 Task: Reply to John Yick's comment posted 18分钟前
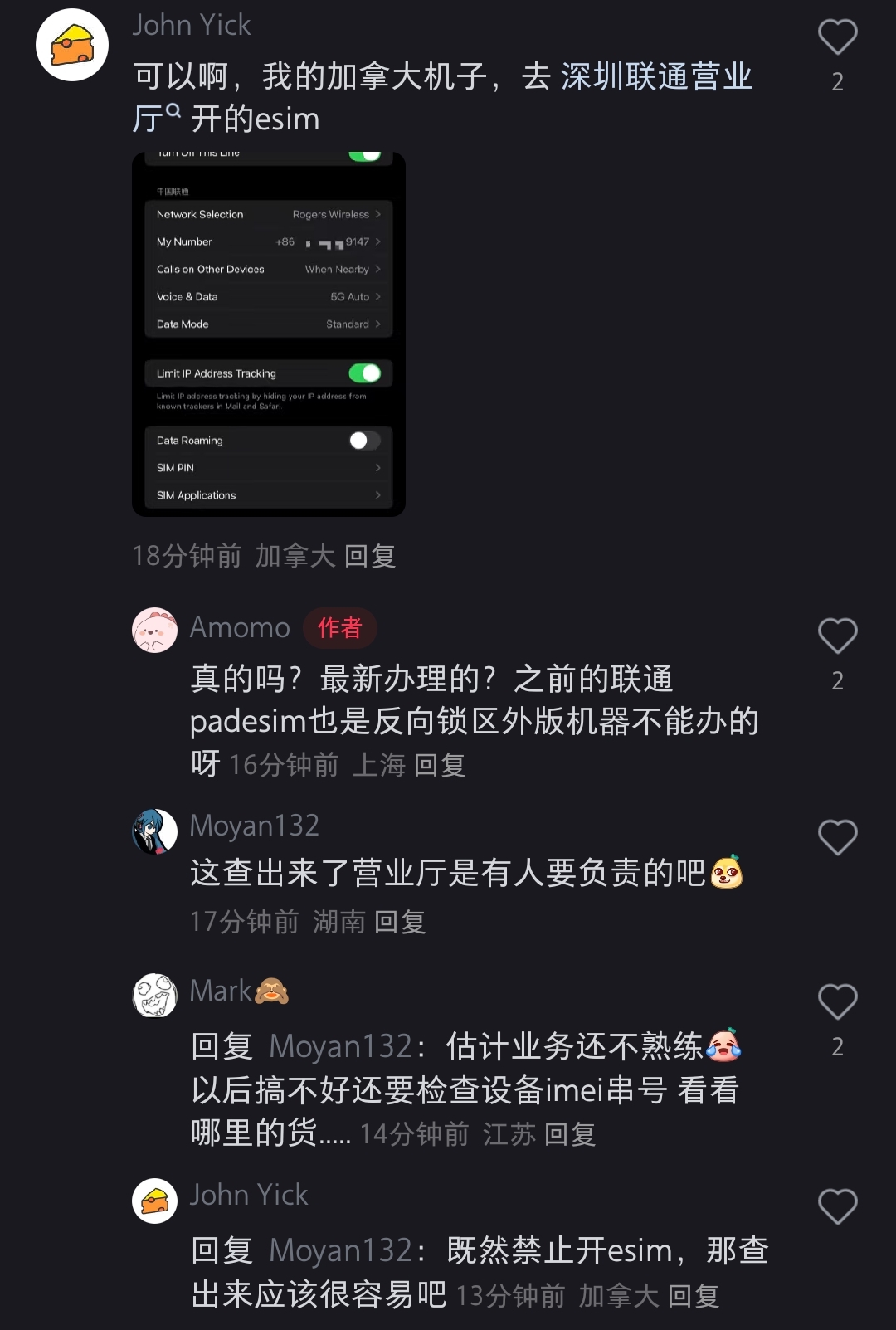point(370,556)
